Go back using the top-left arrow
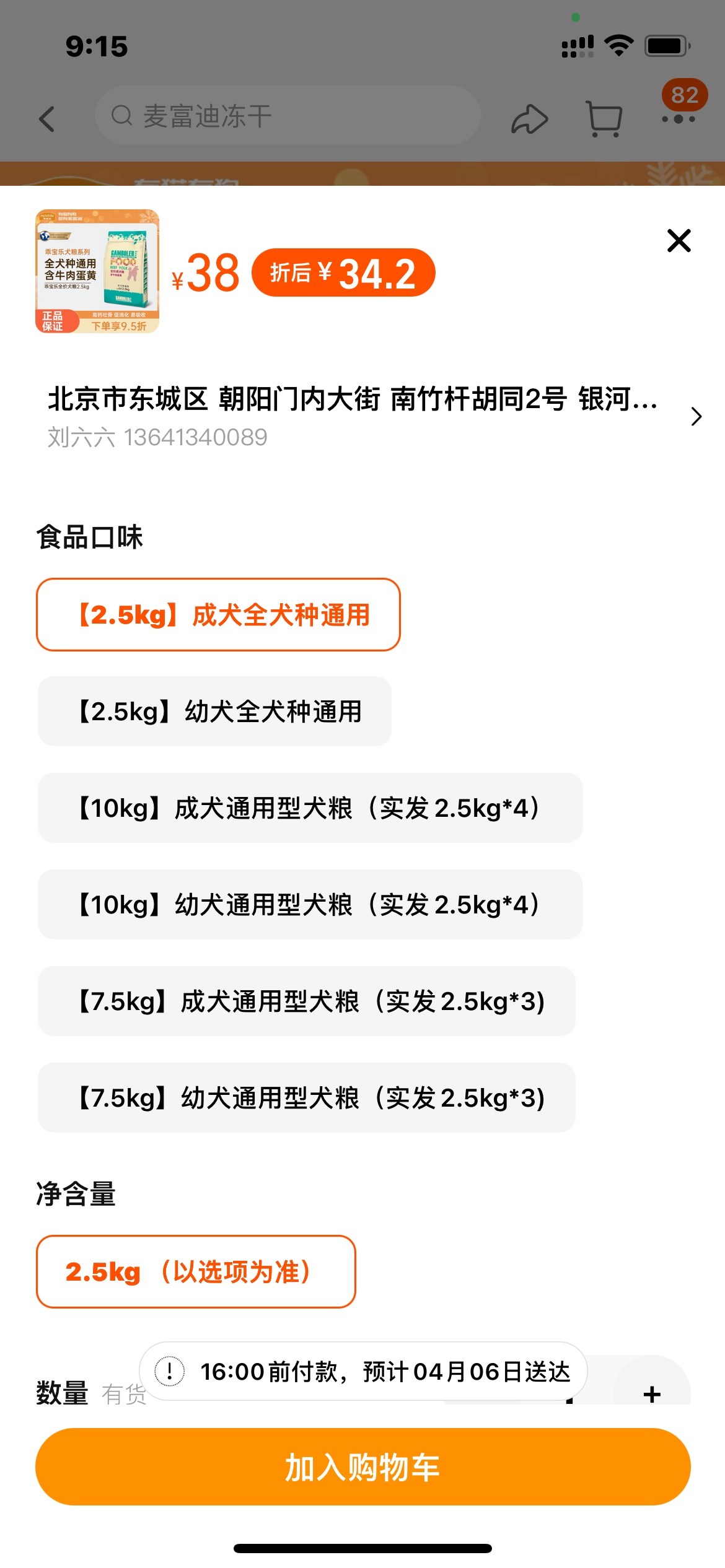The height and width of the screenshot is (1568, 725). pos(47,118)
